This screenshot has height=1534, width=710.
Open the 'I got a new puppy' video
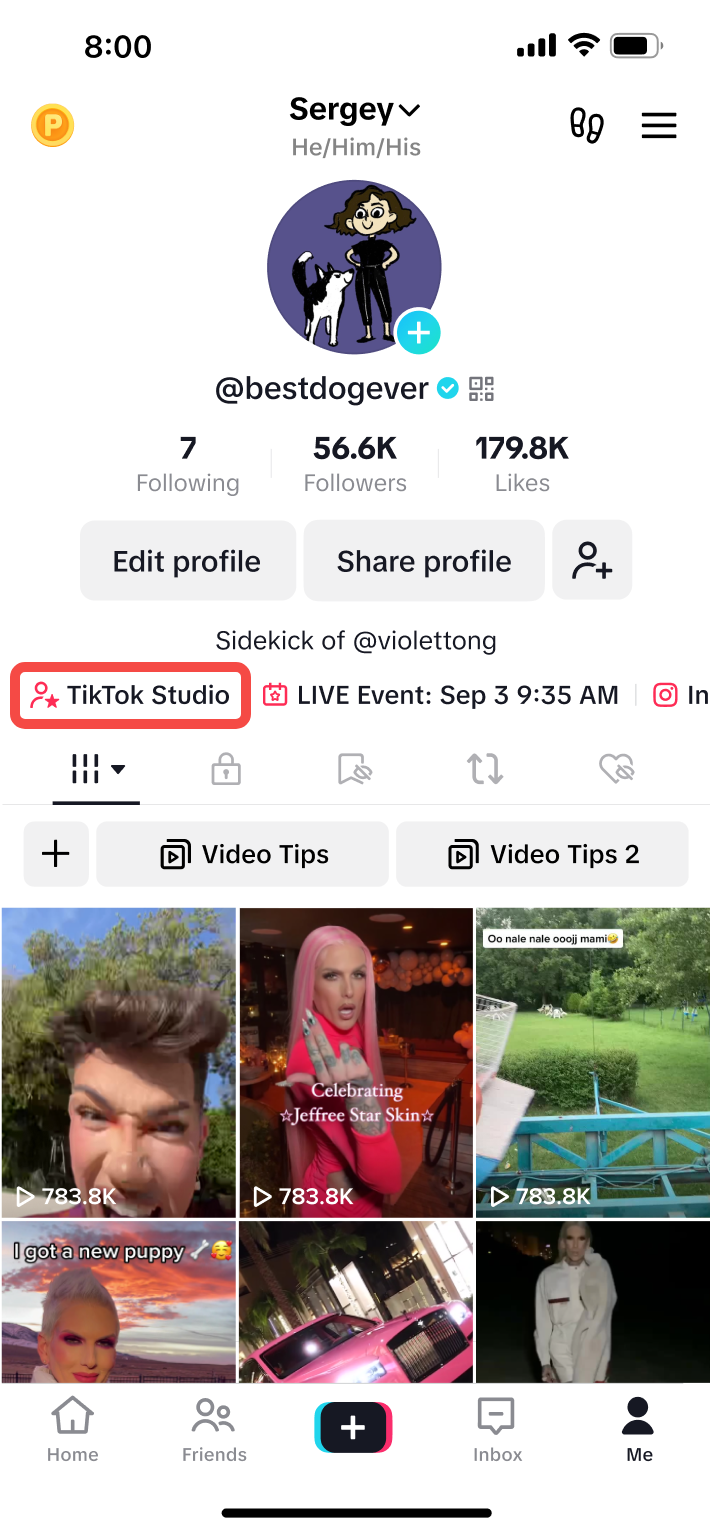(118, 1301)
